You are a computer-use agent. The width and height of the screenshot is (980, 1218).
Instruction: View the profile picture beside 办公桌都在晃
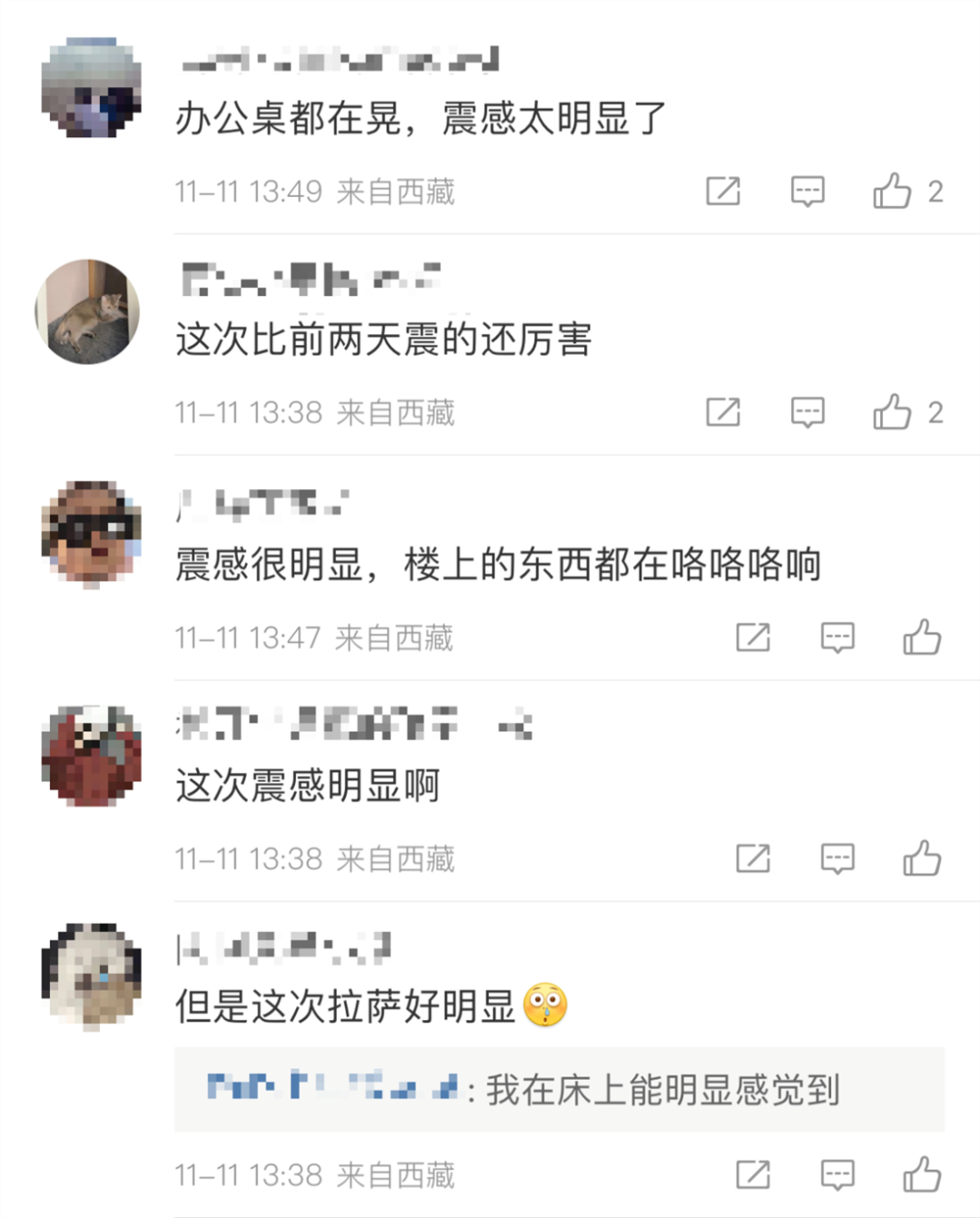click(x=91, y=88)
